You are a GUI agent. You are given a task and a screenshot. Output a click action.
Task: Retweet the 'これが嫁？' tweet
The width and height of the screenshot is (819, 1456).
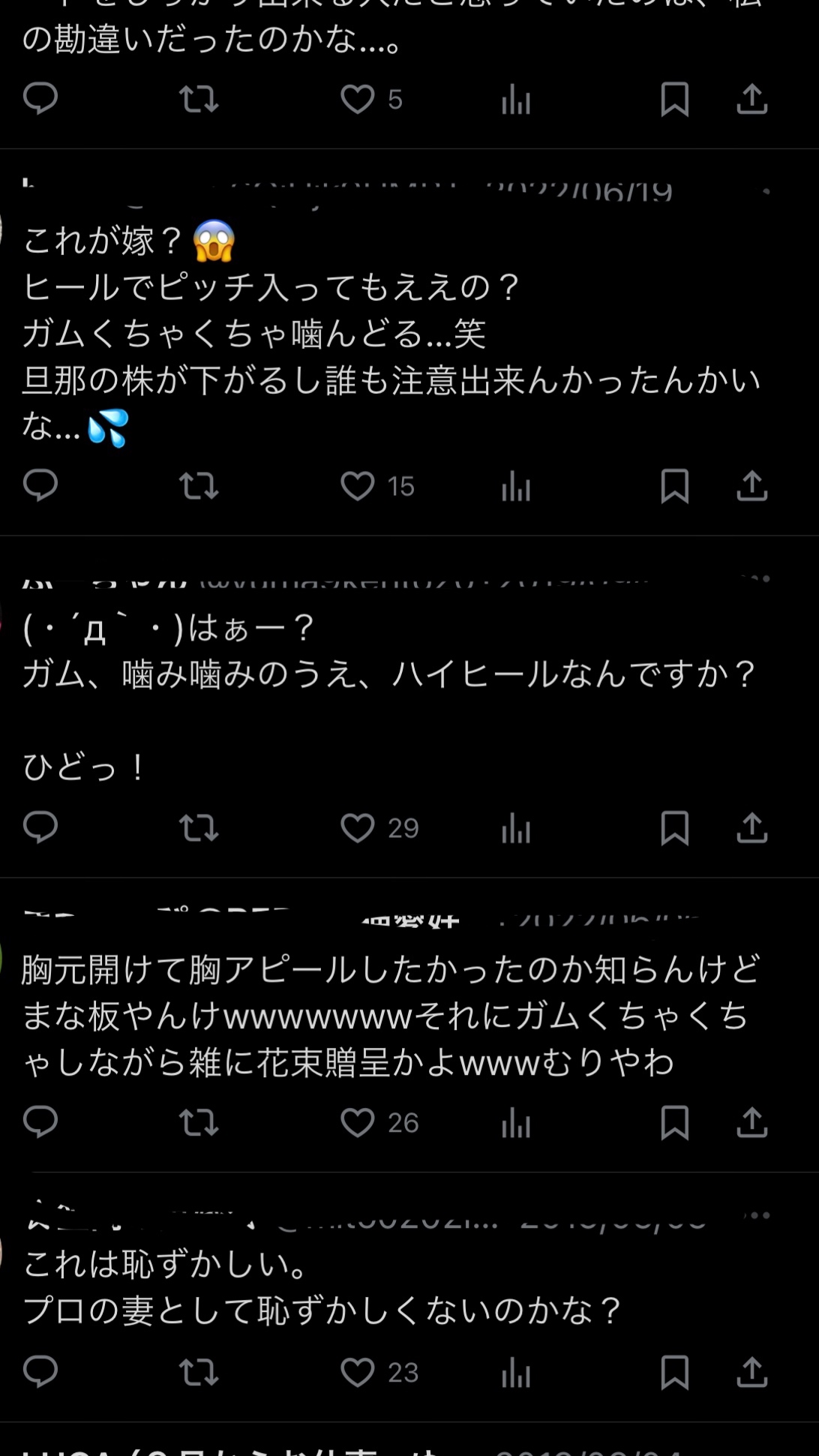point(199,486)
